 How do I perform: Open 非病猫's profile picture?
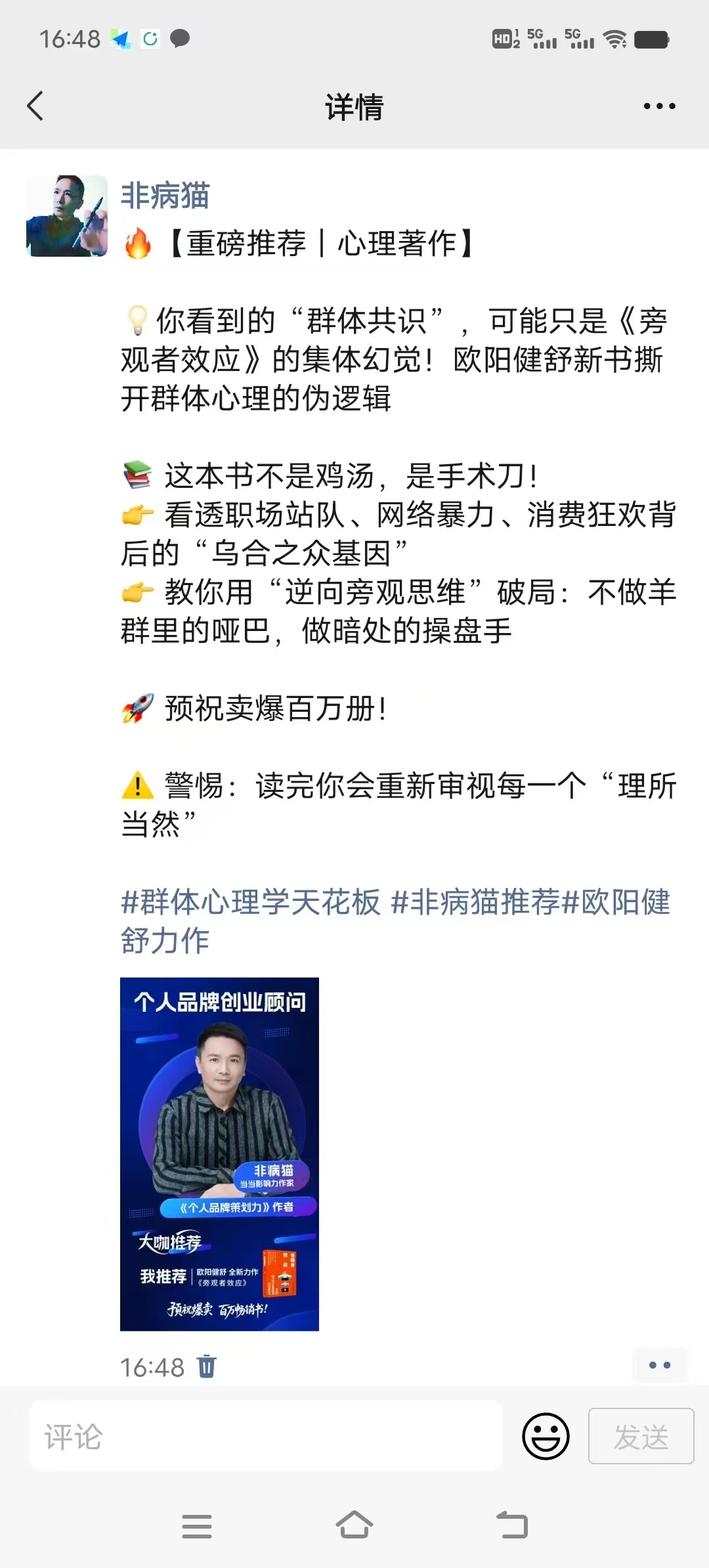[x=67, y=215]
